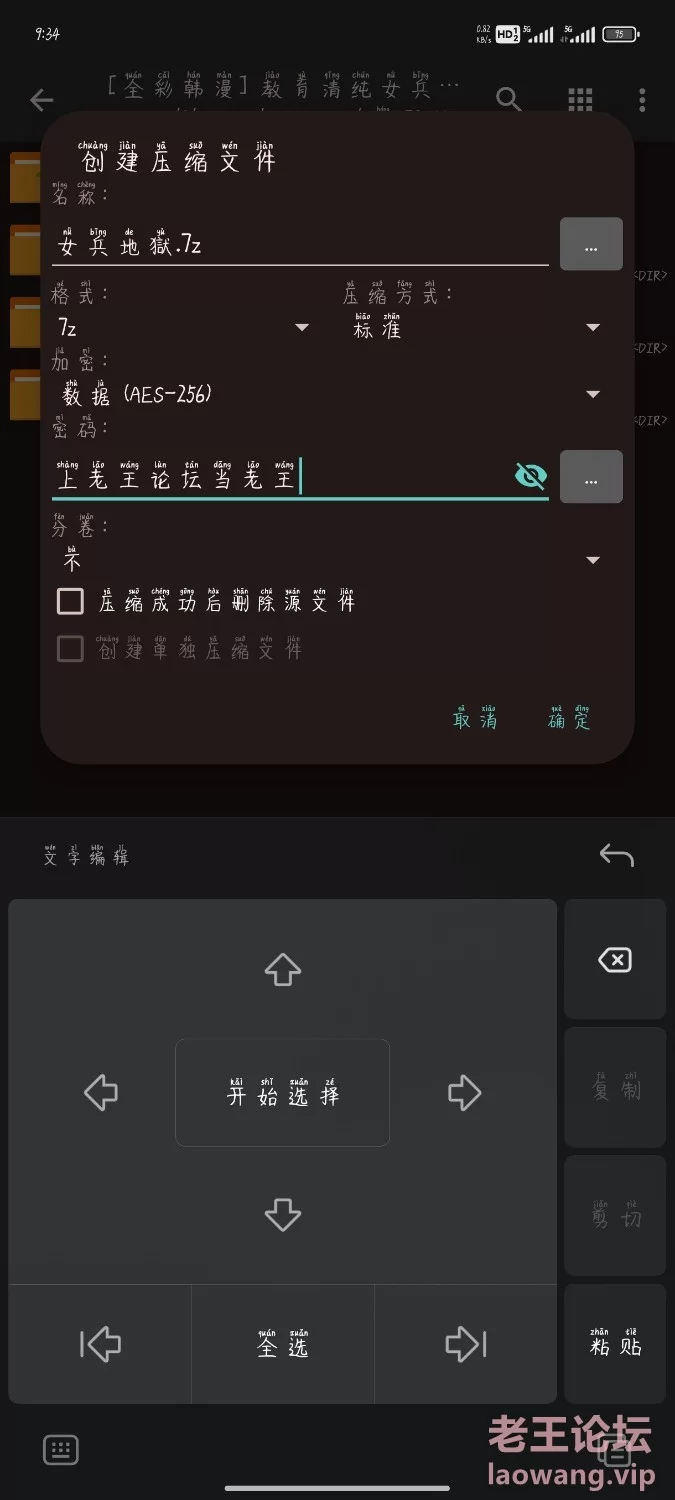Image resolution: width=675 pixels, height=1500 pixels.
Task: Tap 粘贴 to paste text
Action: (x=615, y=1343)
